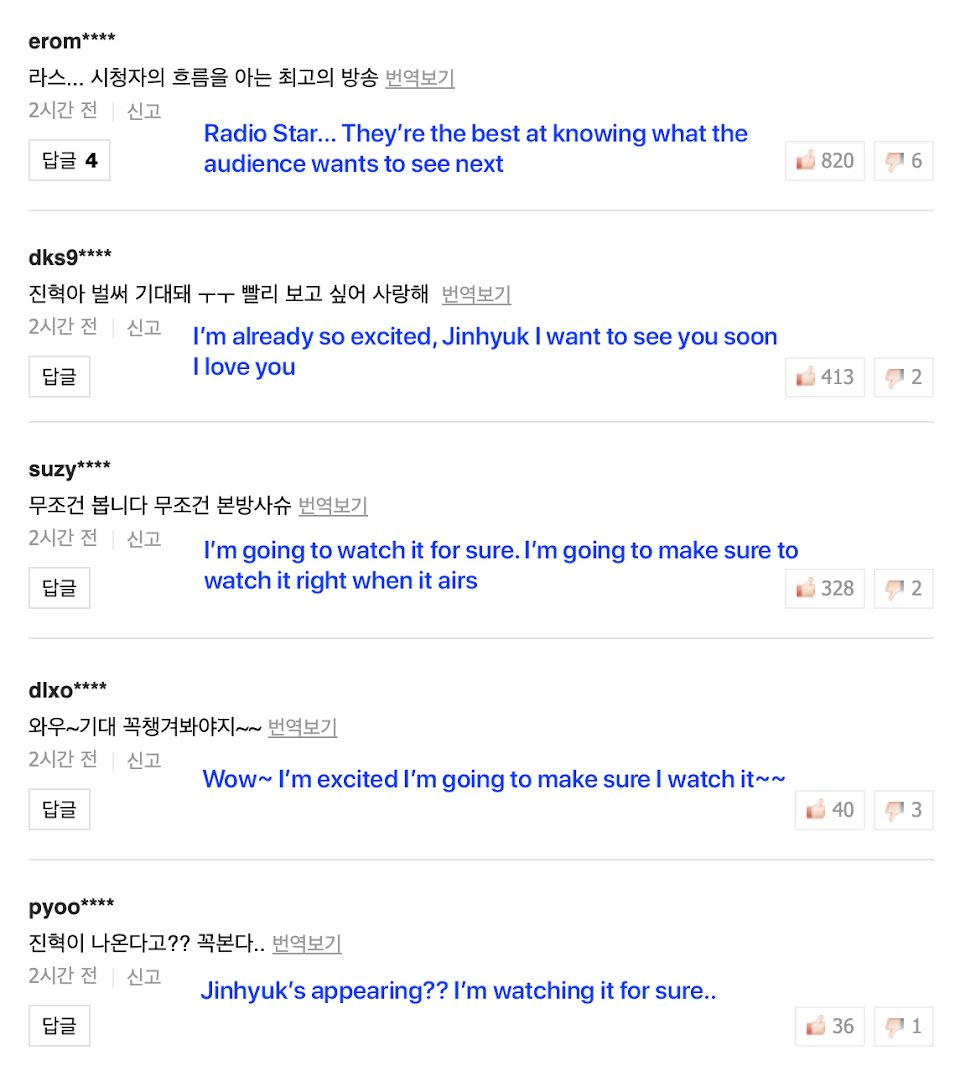Dislike the comment by dlxo****

[903, 809]
